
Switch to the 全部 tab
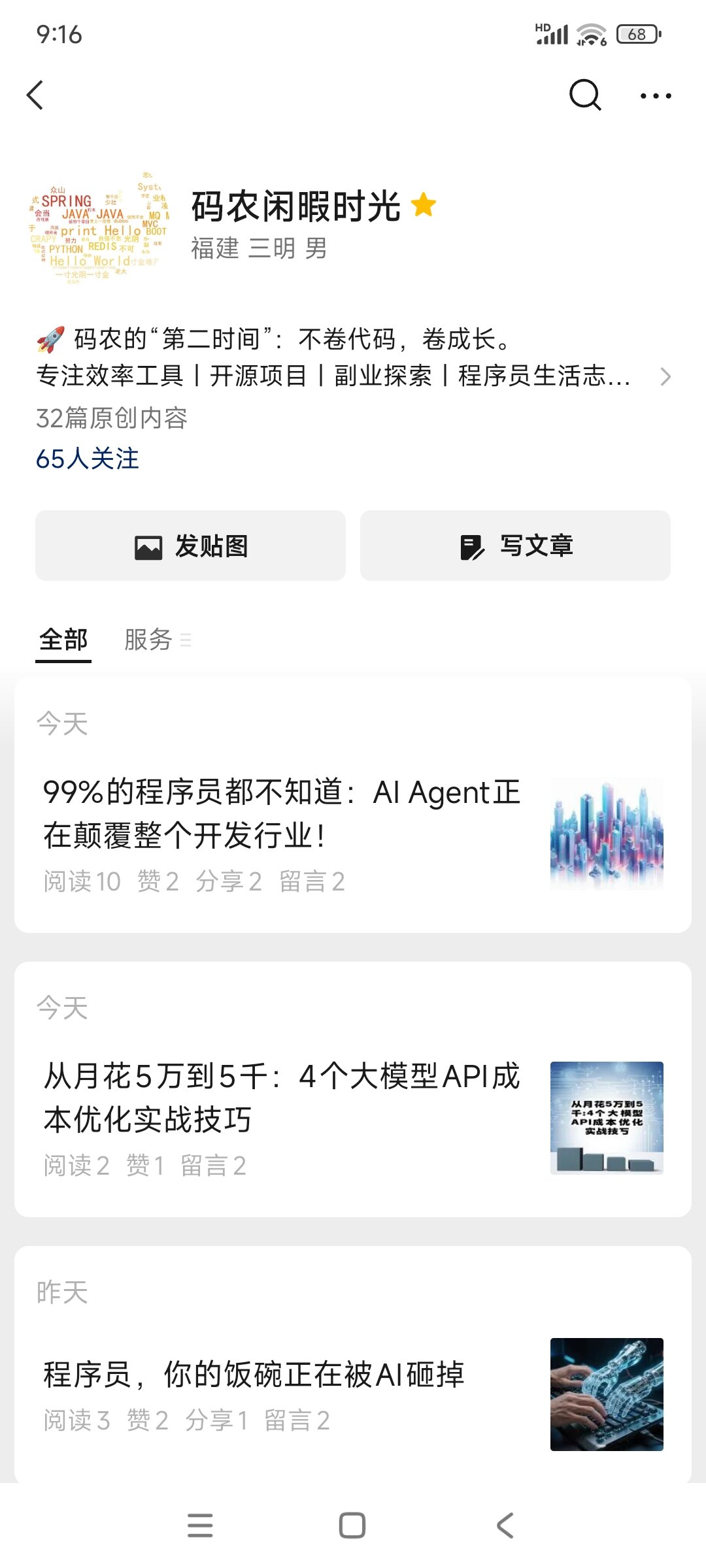[x=63, y=640]
